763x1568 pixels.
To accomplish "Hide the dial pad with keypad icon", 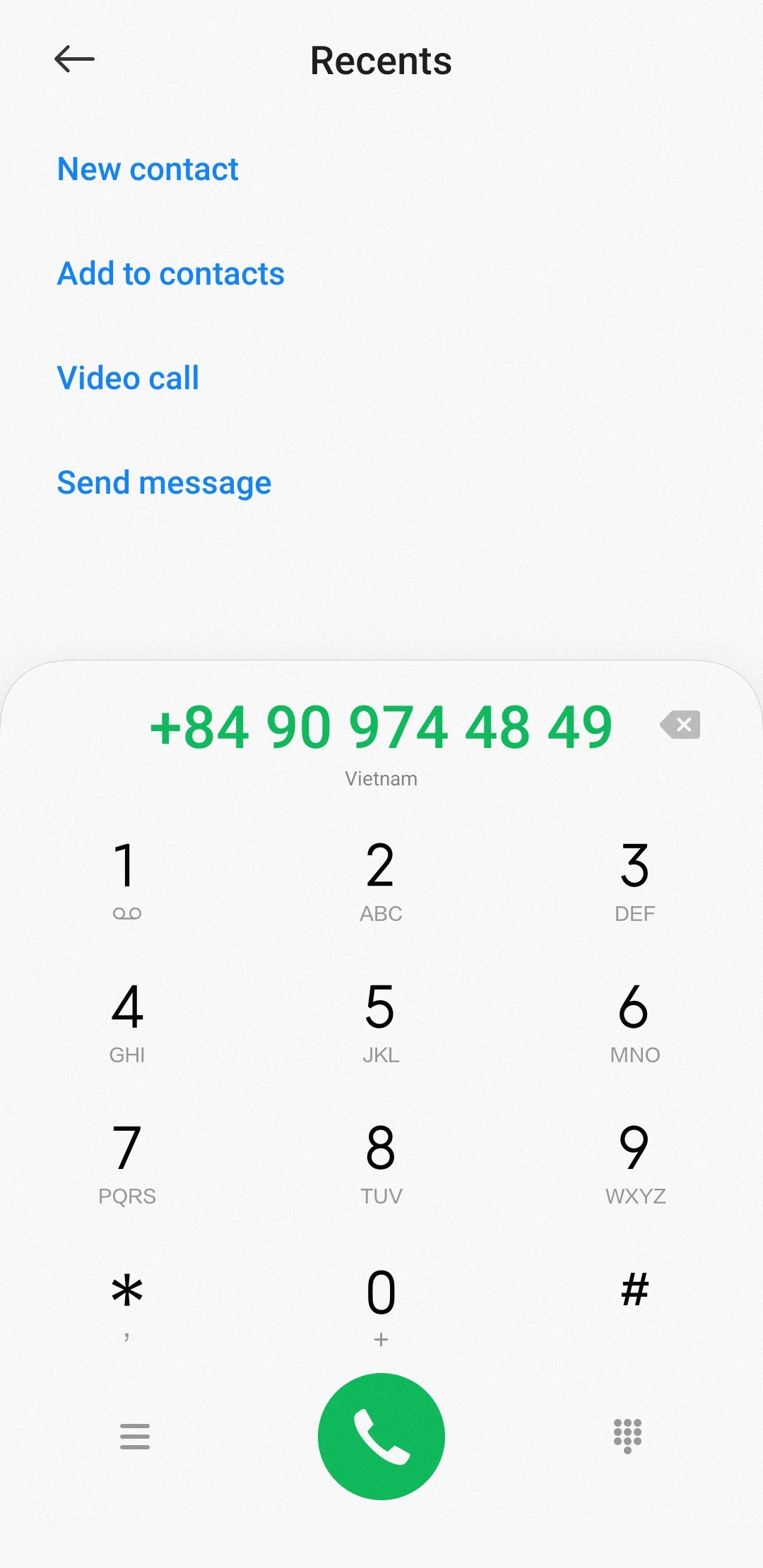I will (627, 1437).
